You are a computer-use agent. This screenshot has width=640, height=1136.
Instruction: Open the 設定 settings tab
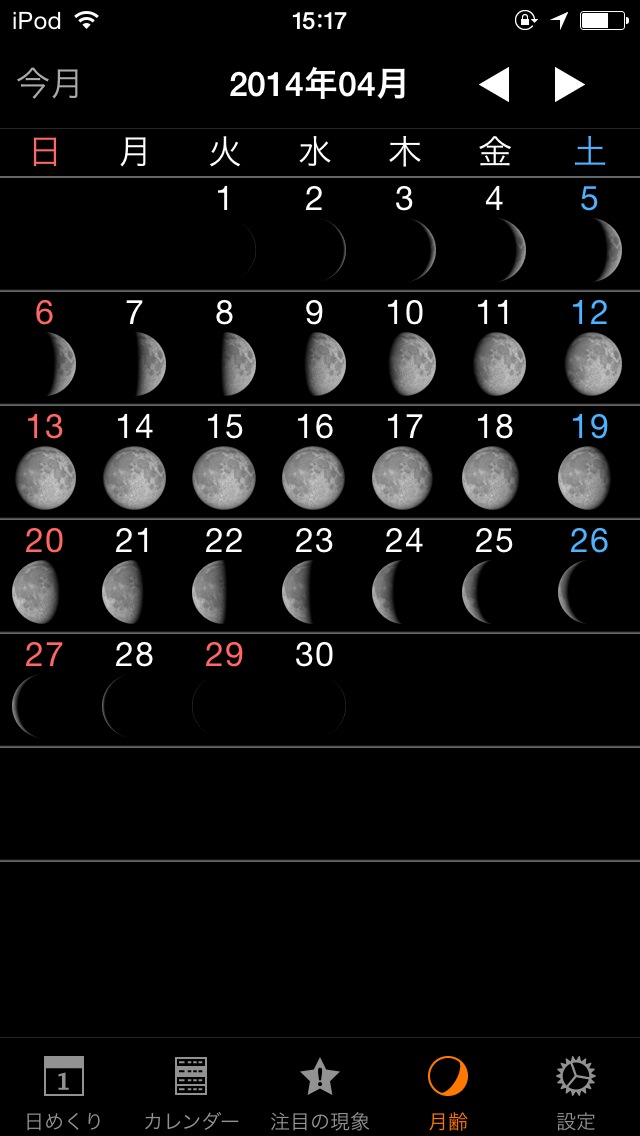point(576,1090)
